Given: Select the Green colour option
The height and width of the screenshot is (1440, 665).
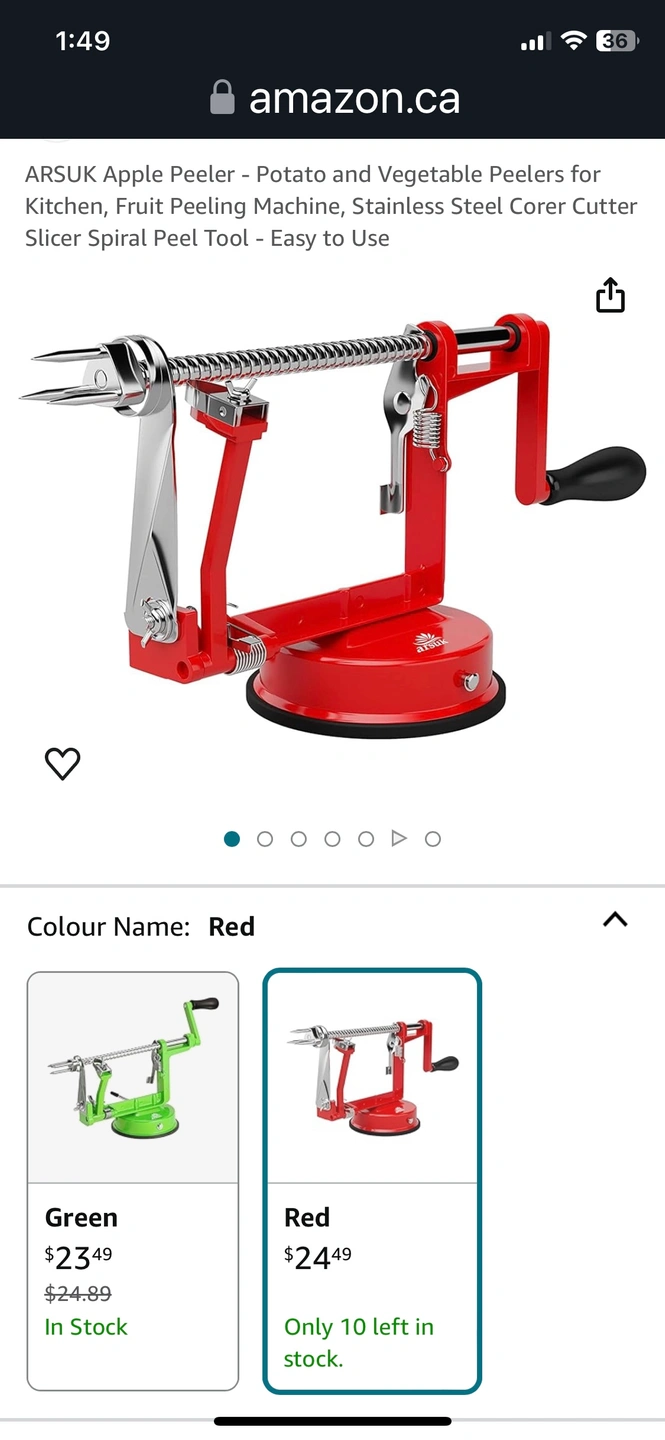Looking at the screenshot, I should click(133, 1180).
